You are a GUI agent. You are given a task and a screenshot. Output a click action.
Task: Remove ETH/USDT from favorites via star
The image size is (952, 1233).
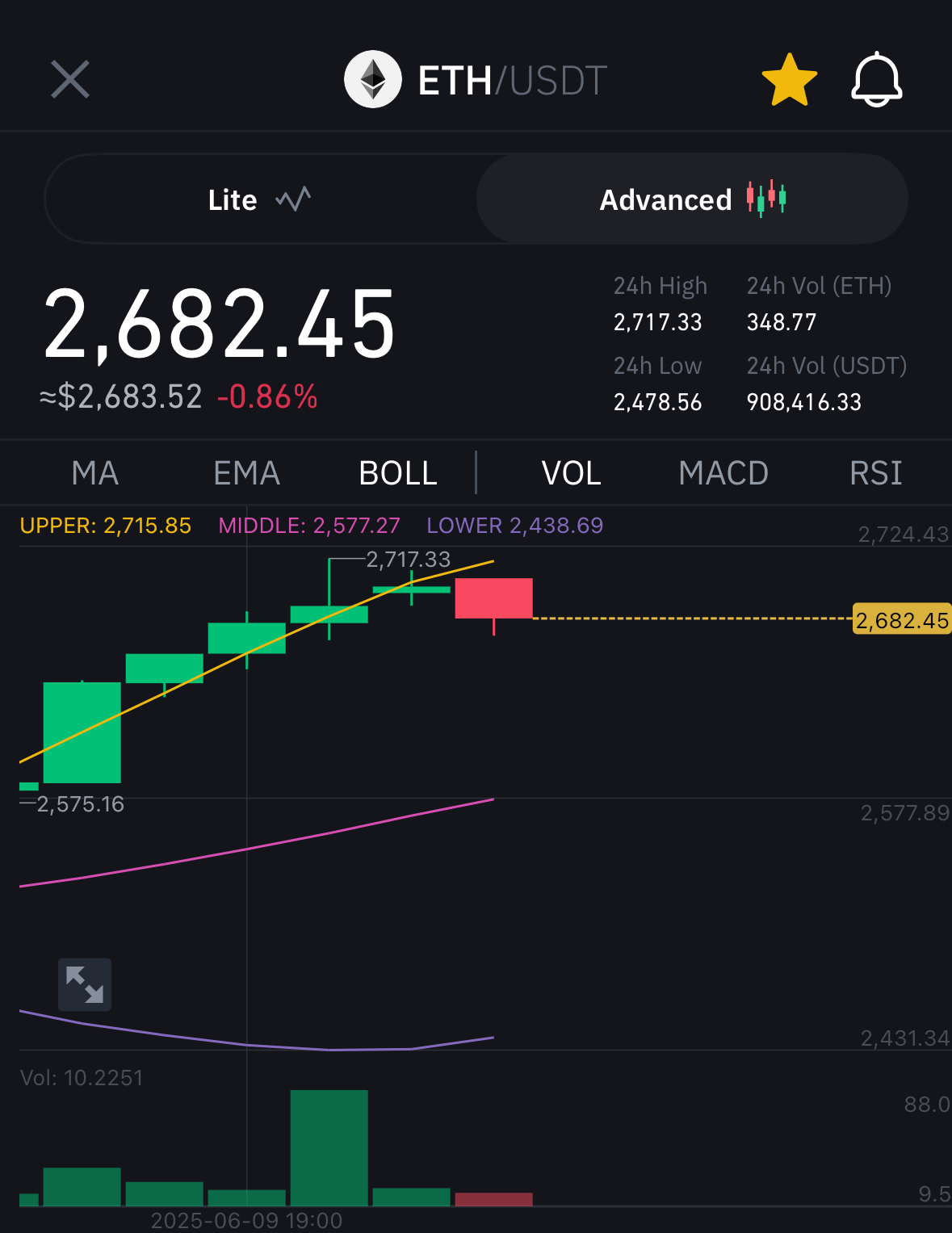click(789, 80)
